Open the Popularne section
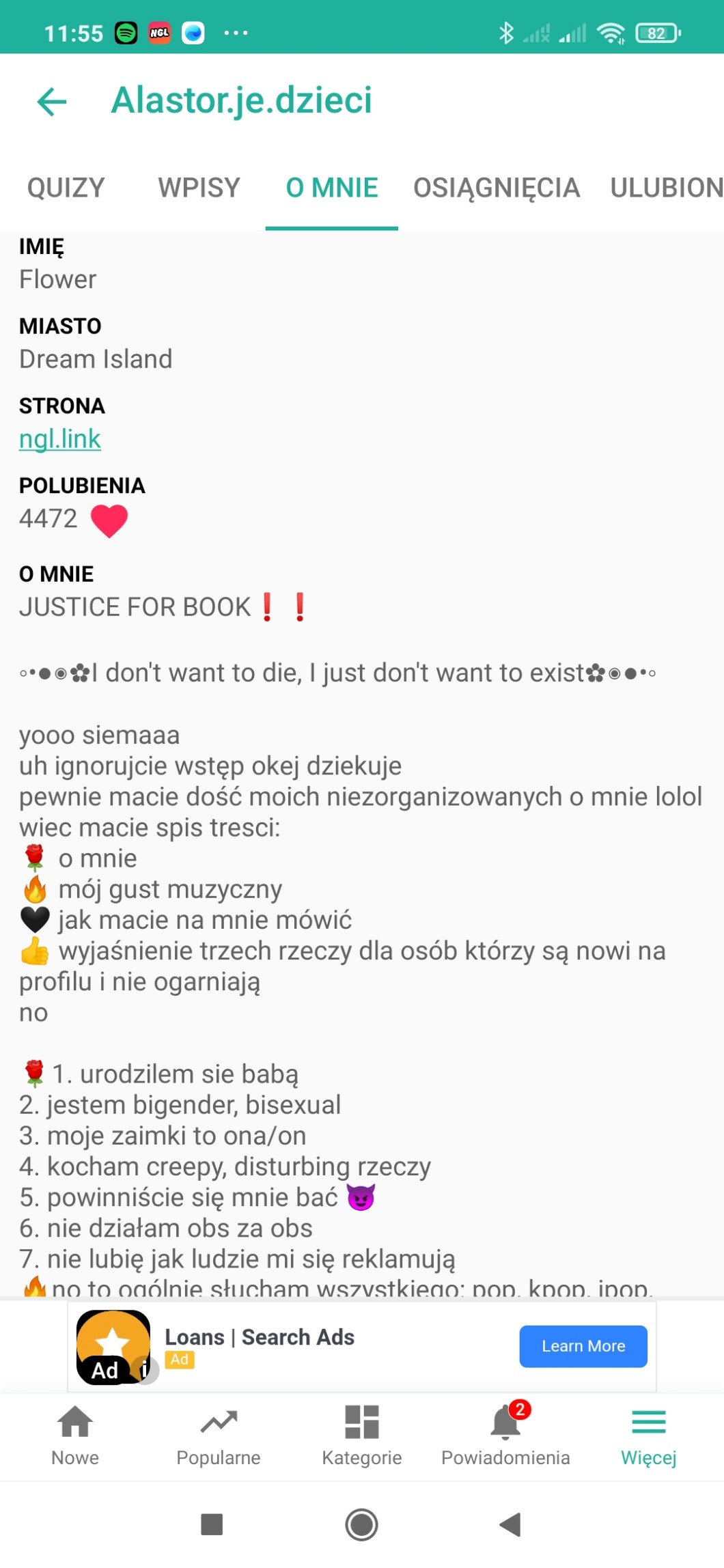The image size is (724, 1568). pyautogui.click(x=219, y=1436)
